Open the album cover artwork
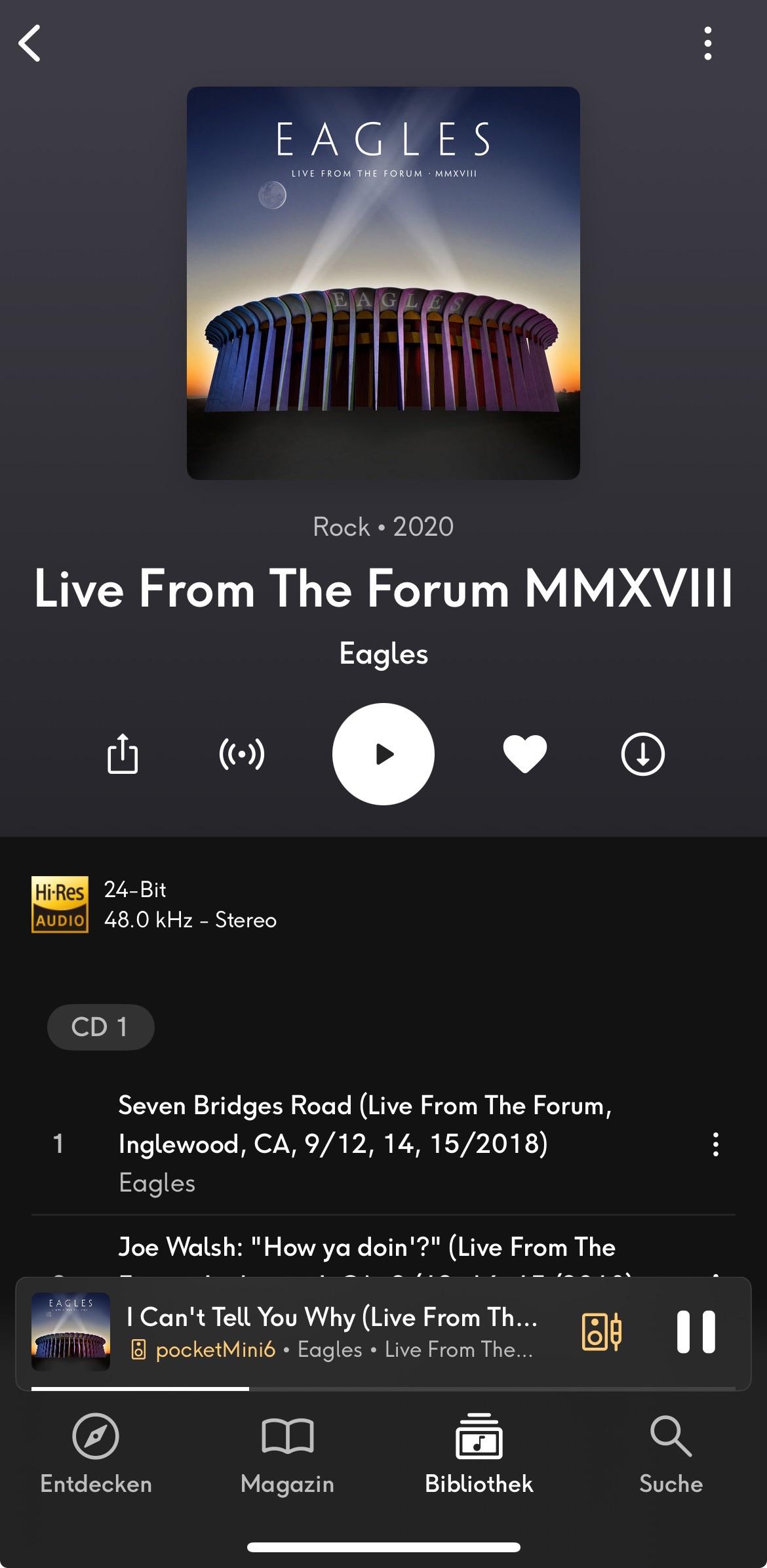 (x=383, y=283)
